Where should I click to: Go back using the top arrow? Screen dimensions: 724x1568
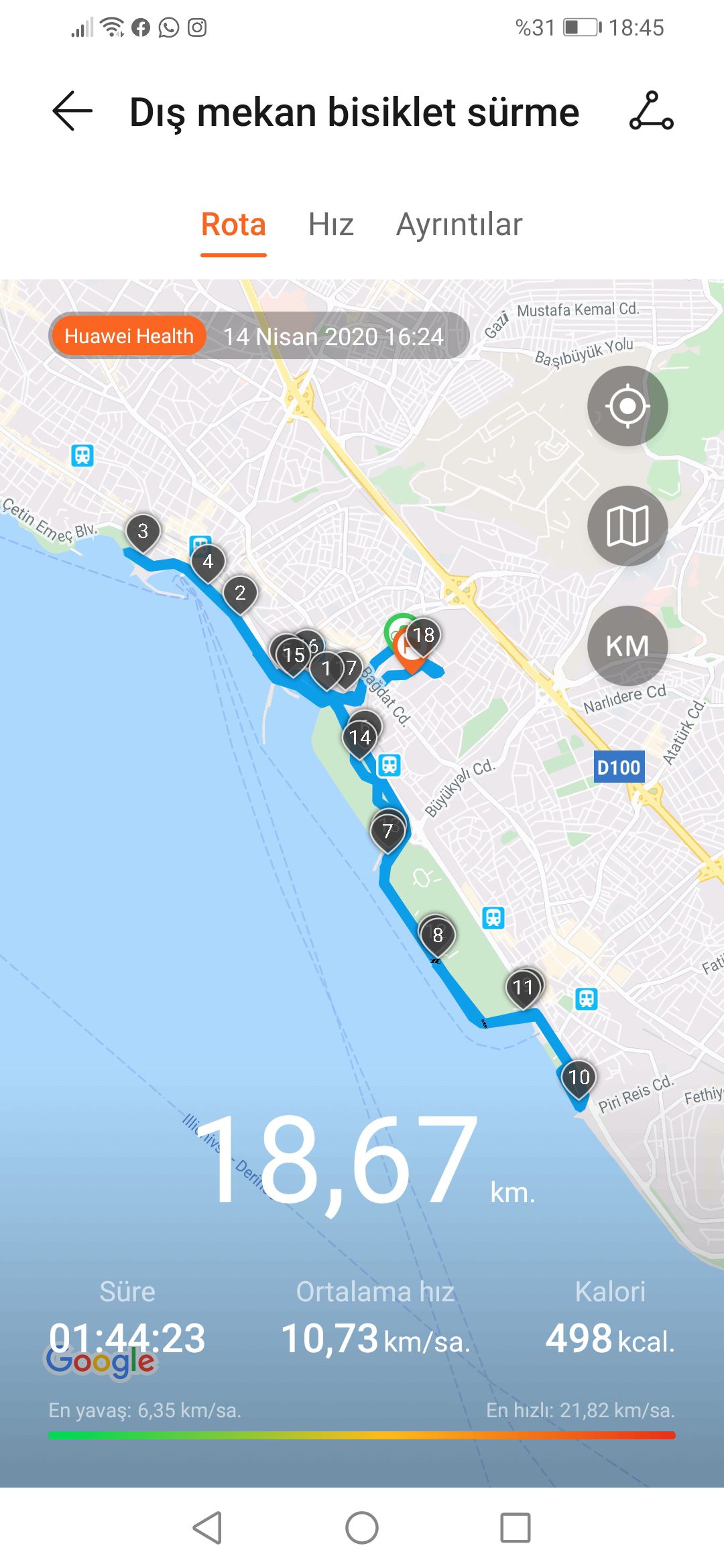[x=72, y=111]
